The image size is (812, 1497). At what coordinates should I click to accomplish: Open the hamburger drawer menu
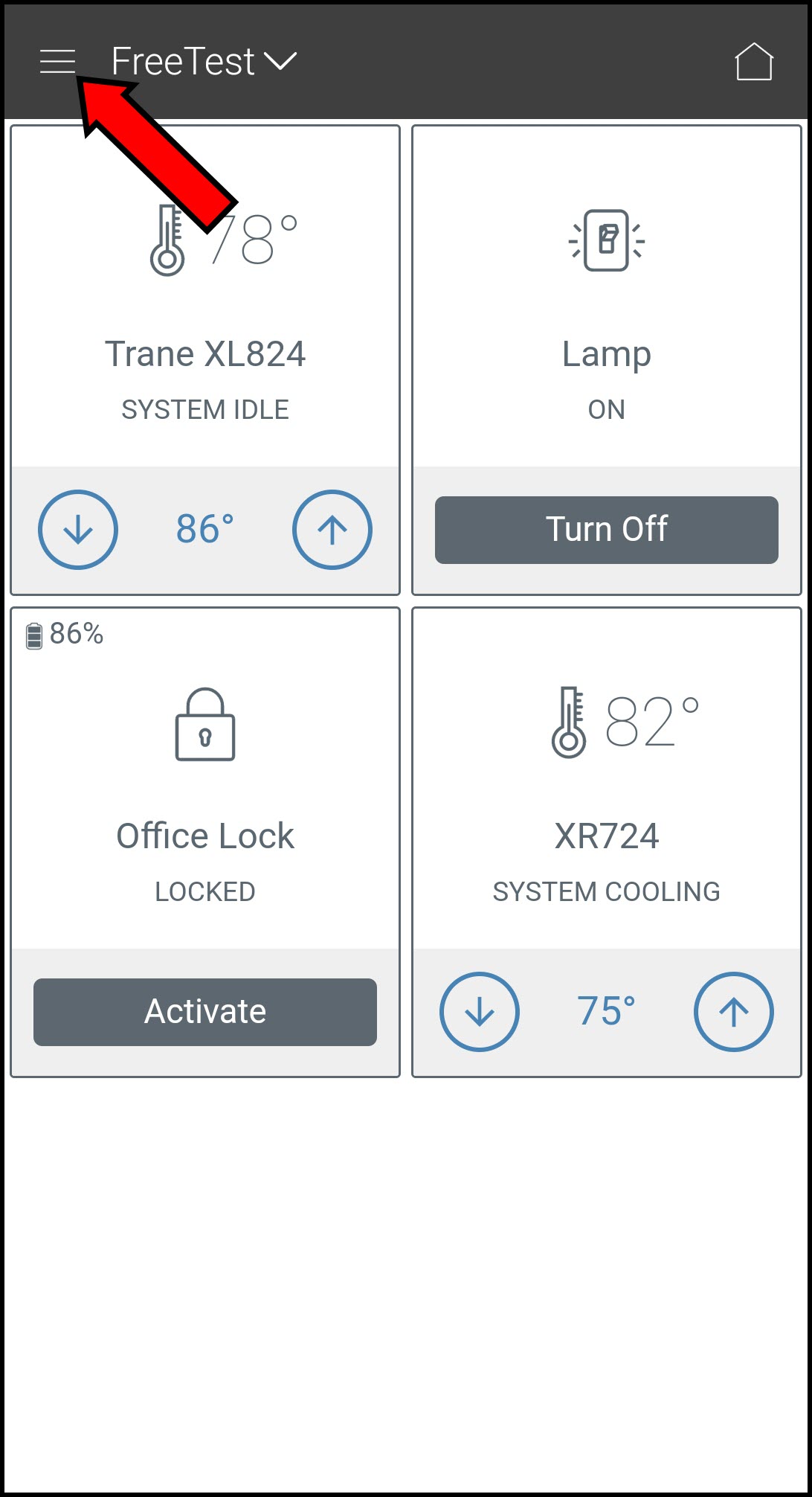pos(57,62)
